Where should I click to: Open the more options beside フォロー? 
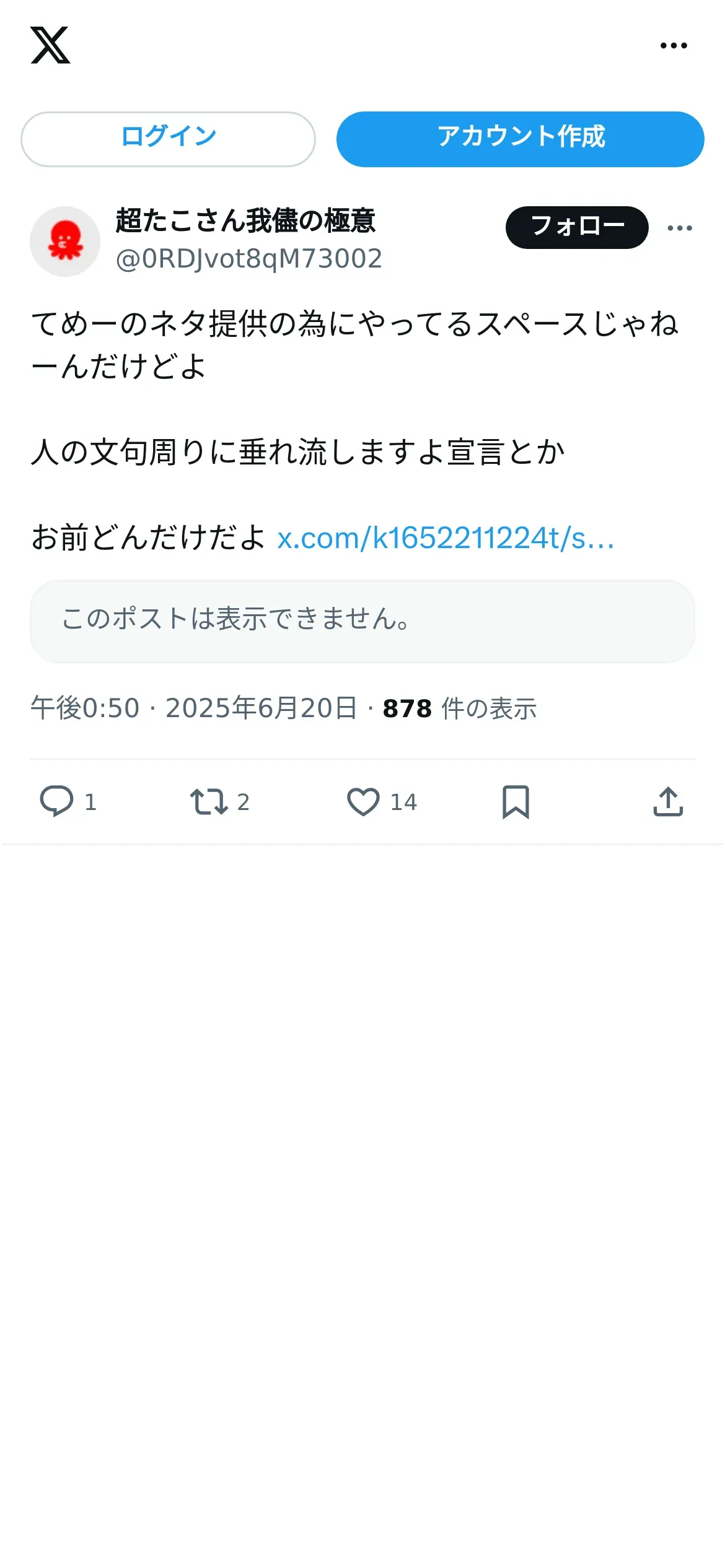coord(680,228)
